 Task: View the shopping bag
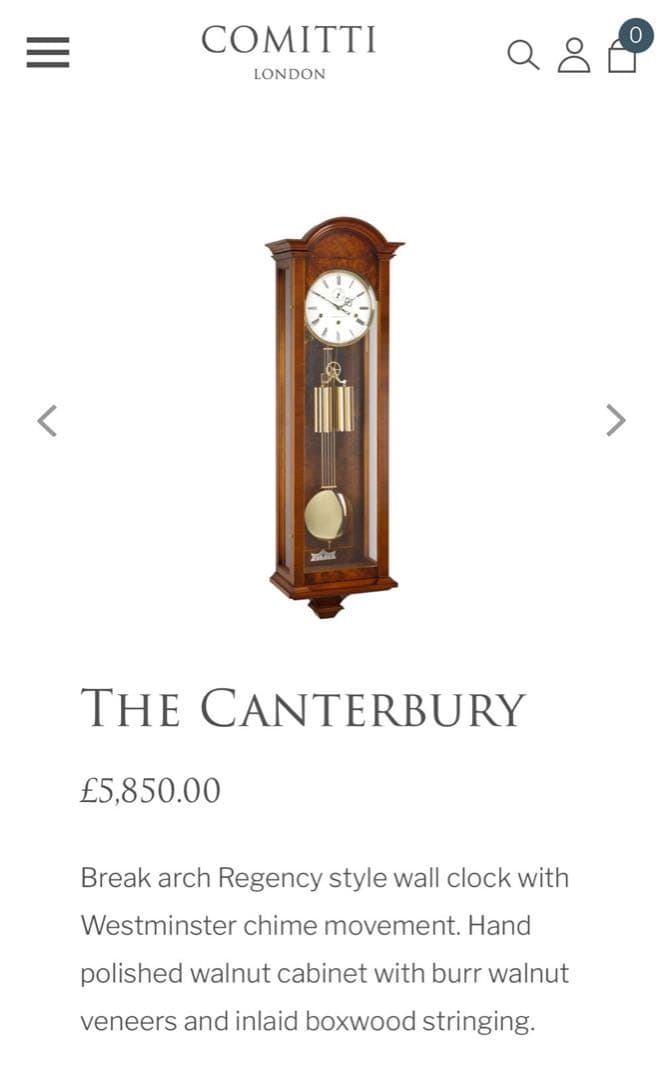(622, 55)
